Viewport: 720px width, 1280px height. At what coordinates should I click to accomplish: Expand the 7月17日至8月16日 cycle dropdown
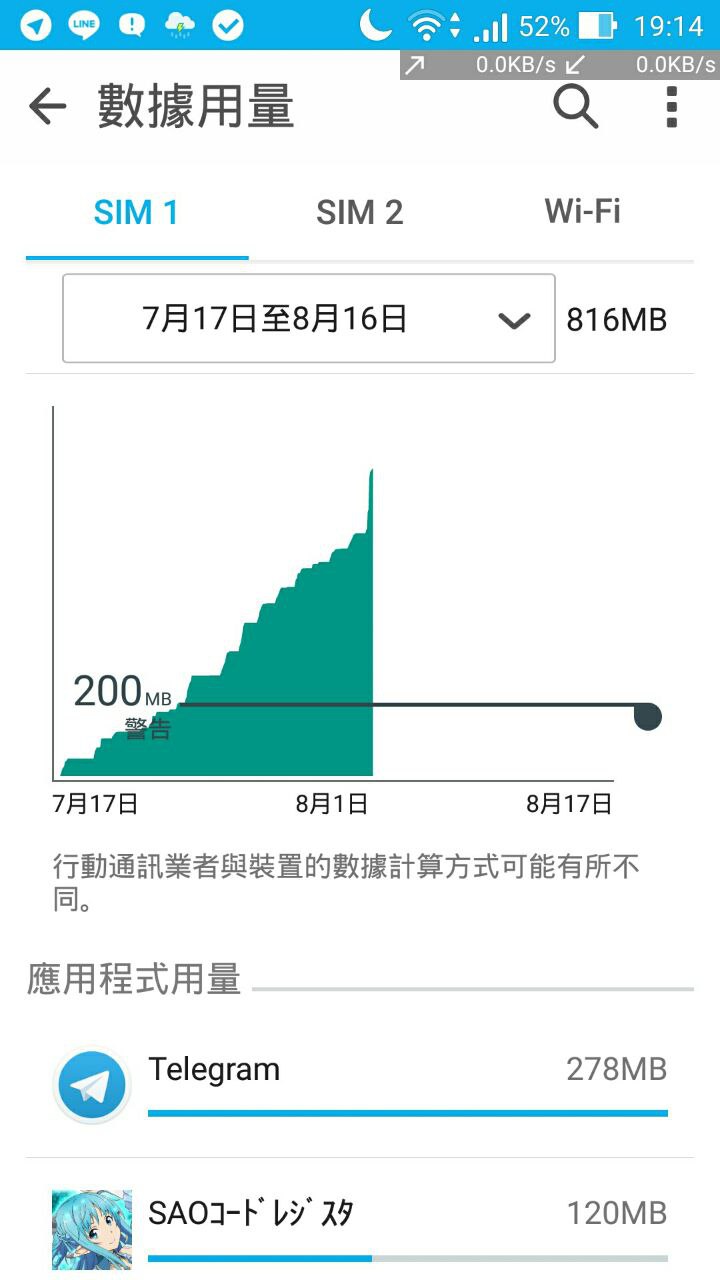click(x=308, y=319)
